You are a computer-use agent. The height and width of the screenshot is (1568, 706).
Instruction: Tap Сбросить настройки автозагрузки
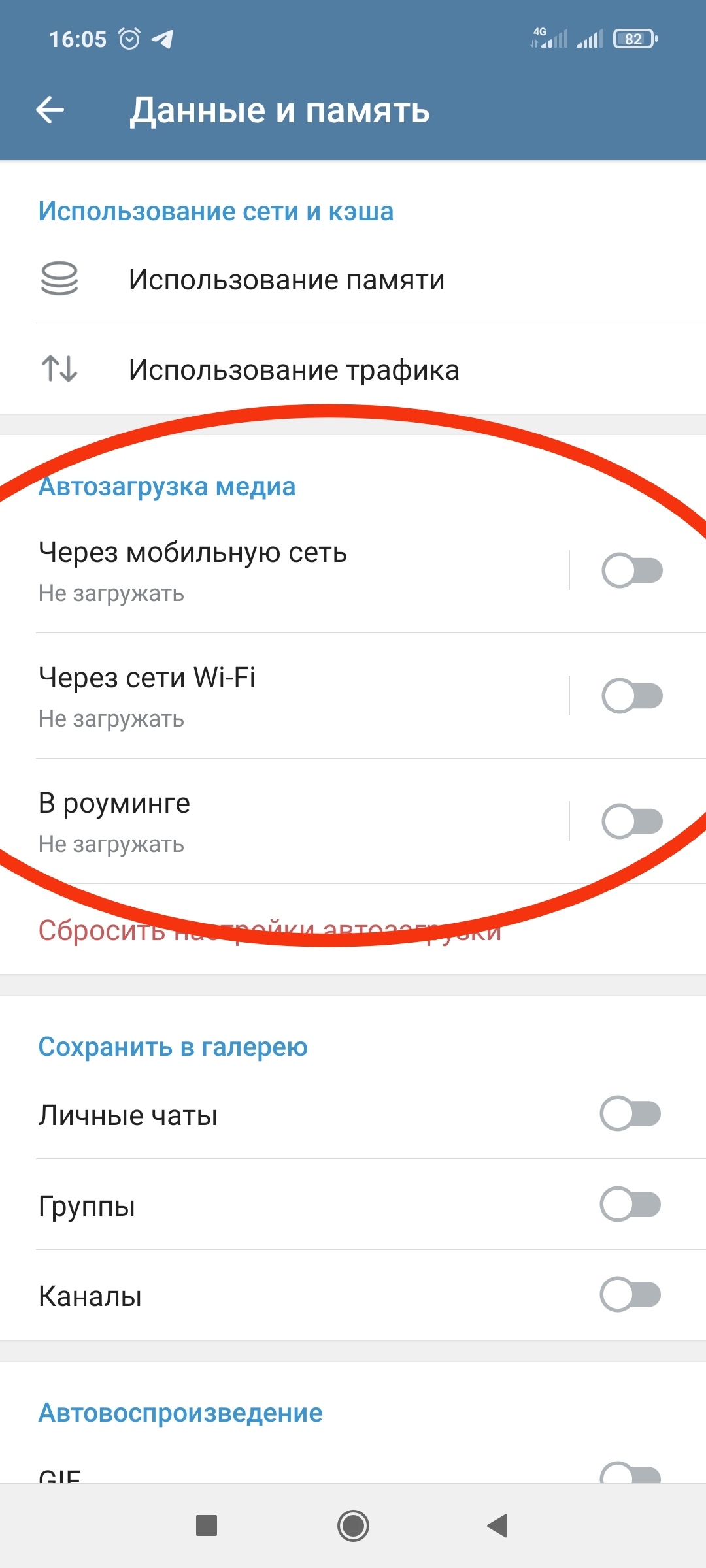click(x=269, y=930)
